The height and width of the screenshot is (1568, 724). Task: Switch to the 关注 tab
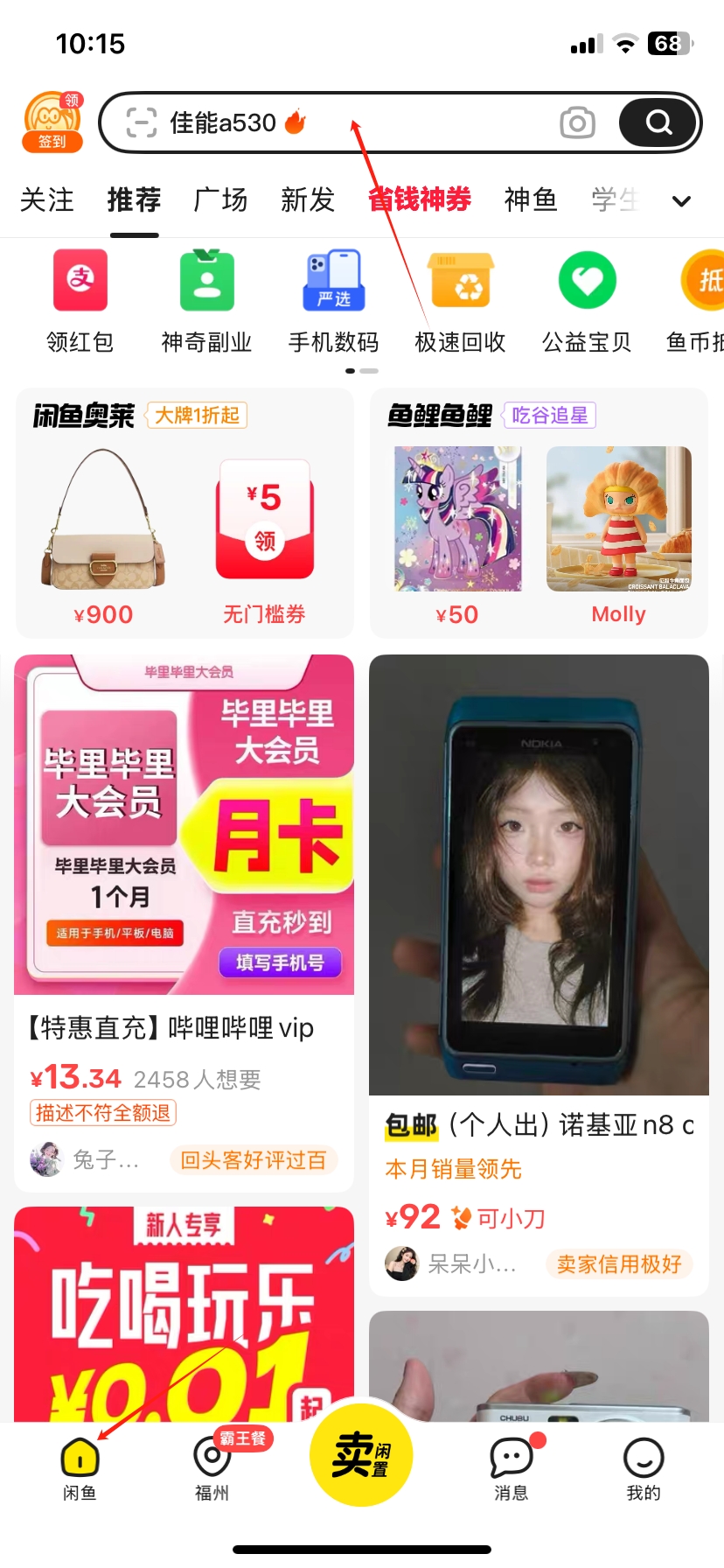point(47,199)
